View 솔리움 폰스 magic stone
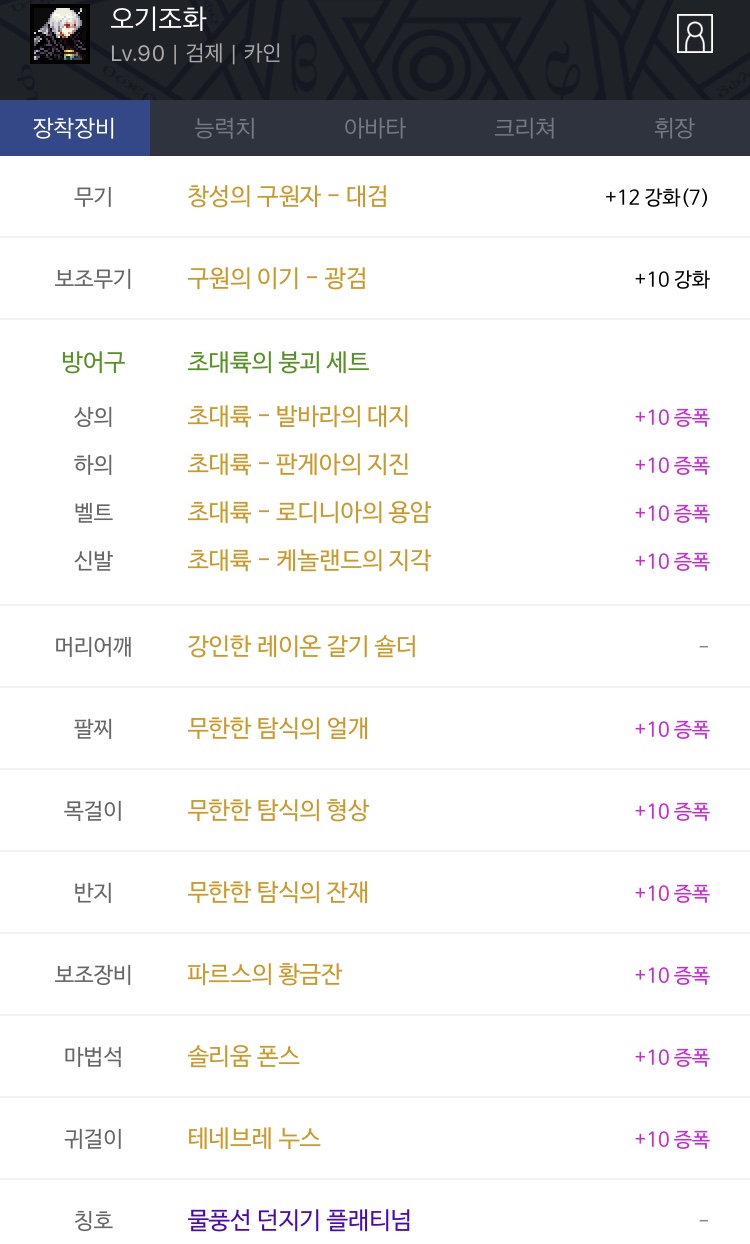 [244, 1057]
